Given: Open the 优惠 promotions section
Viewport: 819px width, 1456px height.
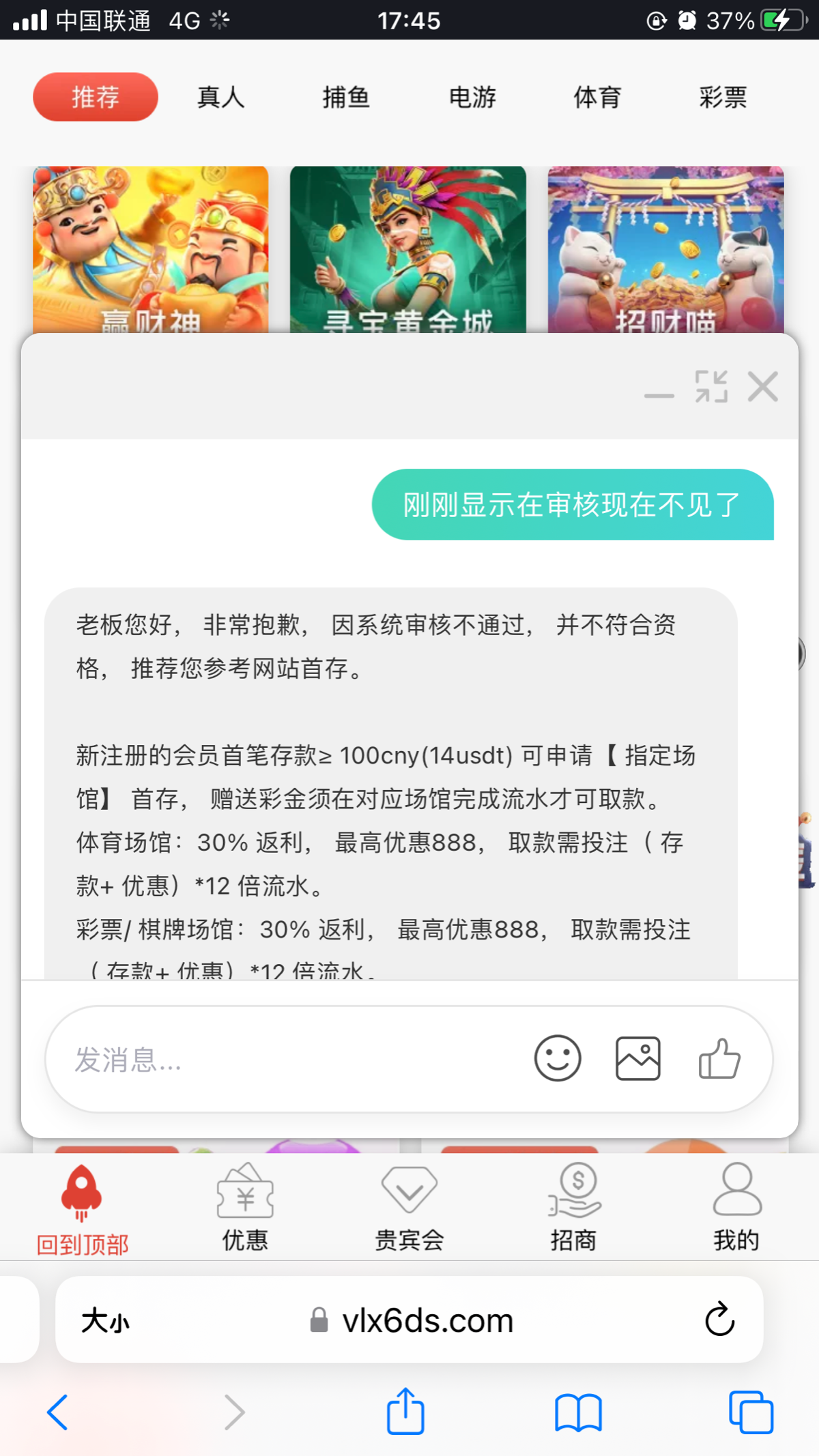Looking at the screenshot, I should tap(245, 1208).
